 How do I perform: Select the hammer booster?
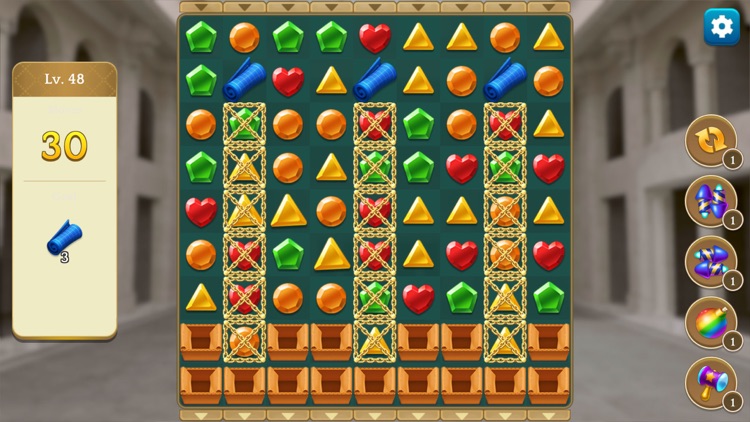coord(710,382)
